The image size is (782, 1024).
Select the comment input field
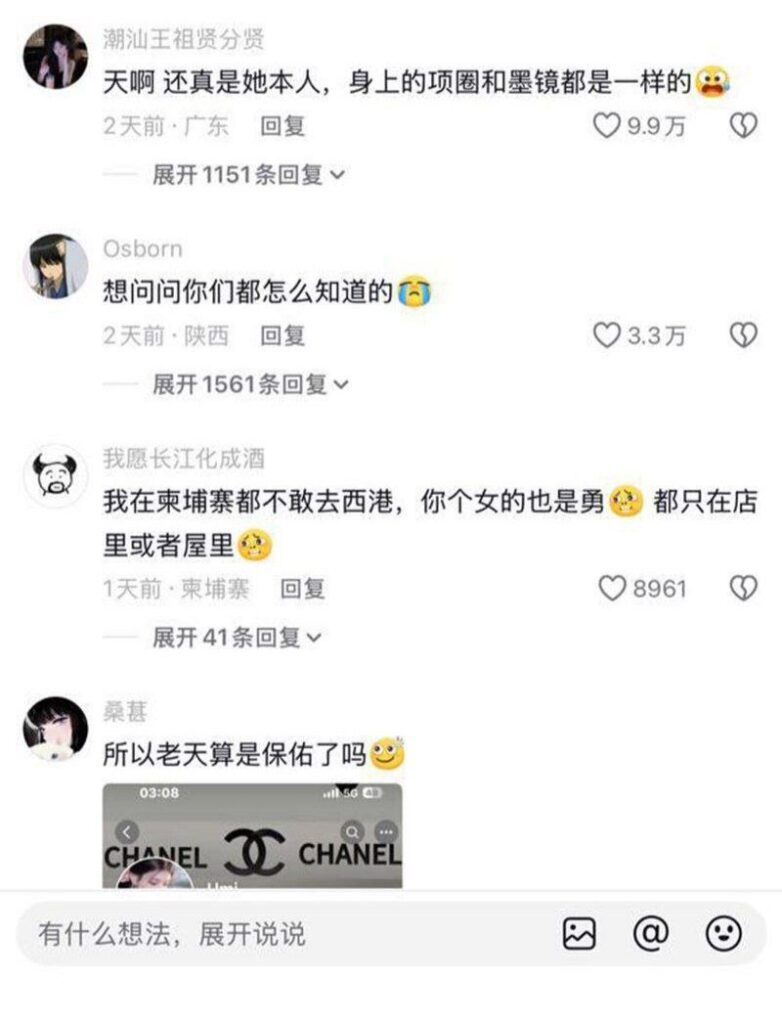point(250,931)
